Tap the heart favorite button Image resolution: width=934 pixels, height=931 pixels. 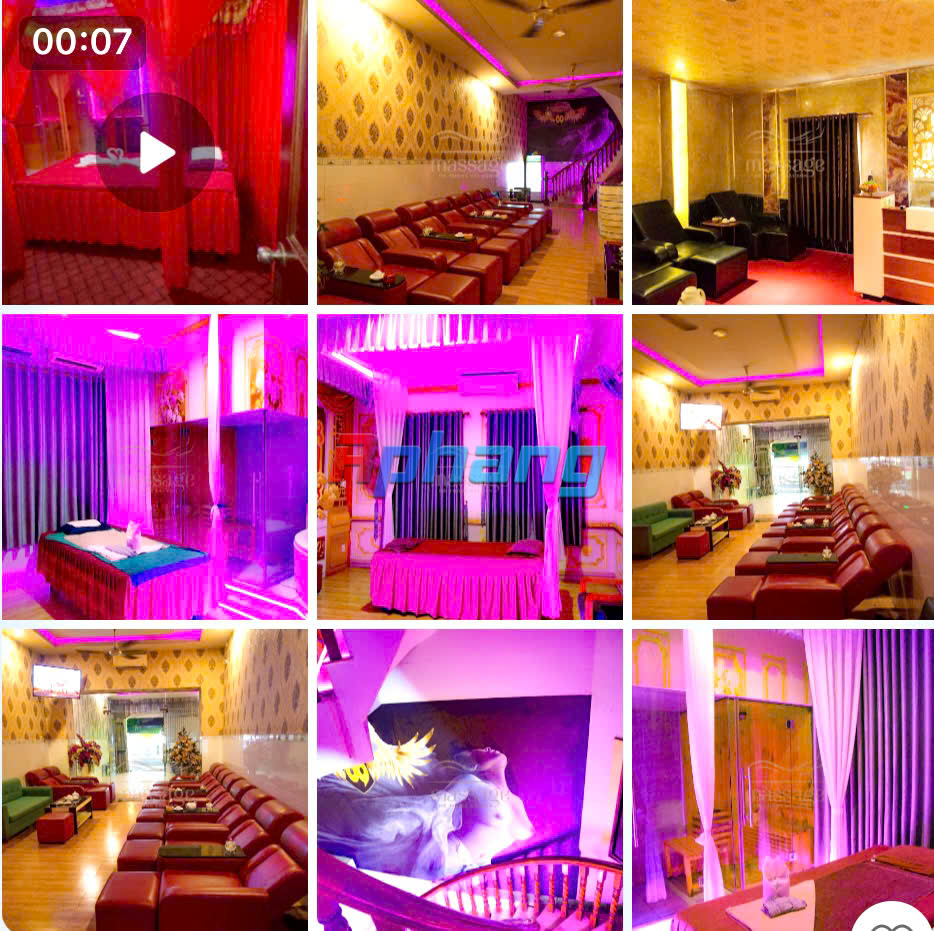point(893,922)
